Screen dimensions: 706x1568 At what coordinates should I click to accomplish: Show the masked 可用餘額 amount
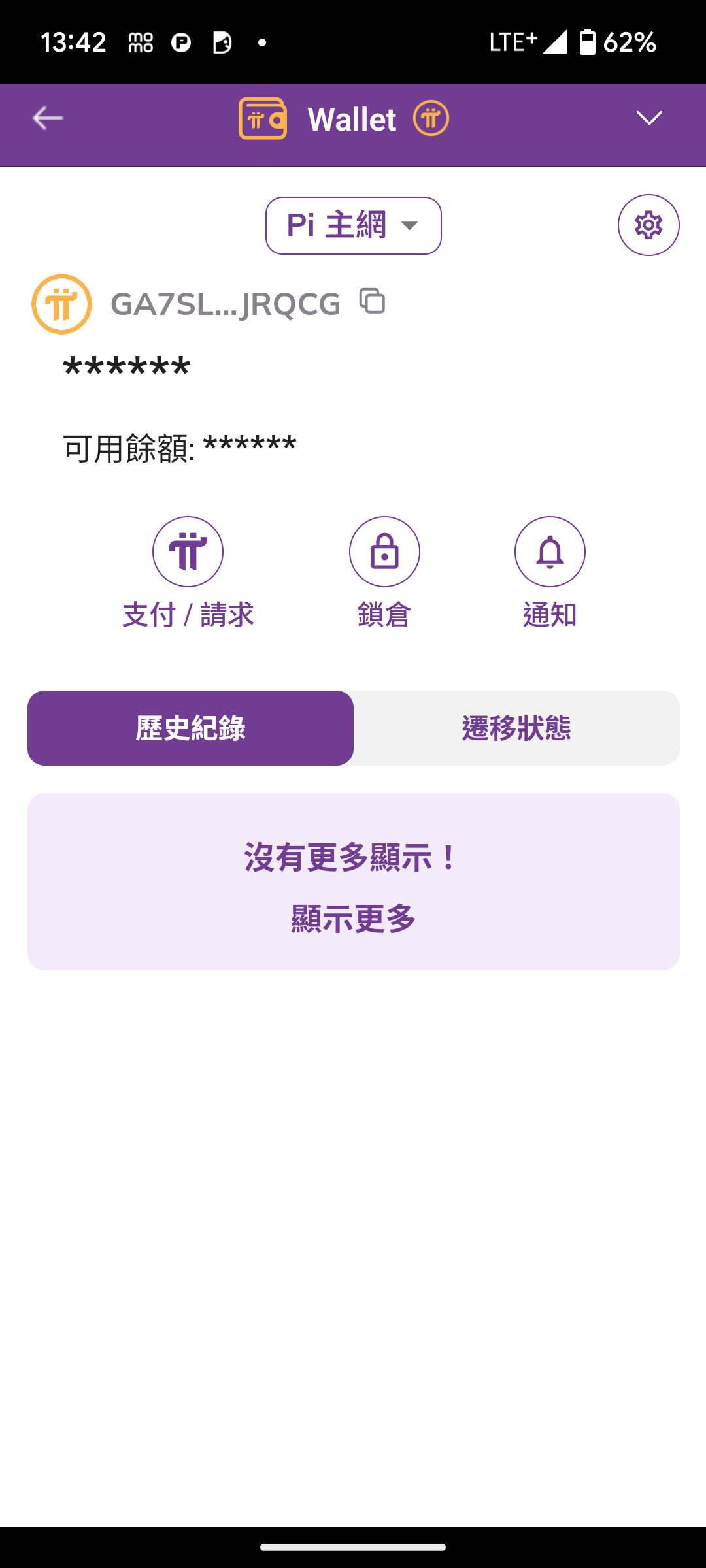coord(250,444)
